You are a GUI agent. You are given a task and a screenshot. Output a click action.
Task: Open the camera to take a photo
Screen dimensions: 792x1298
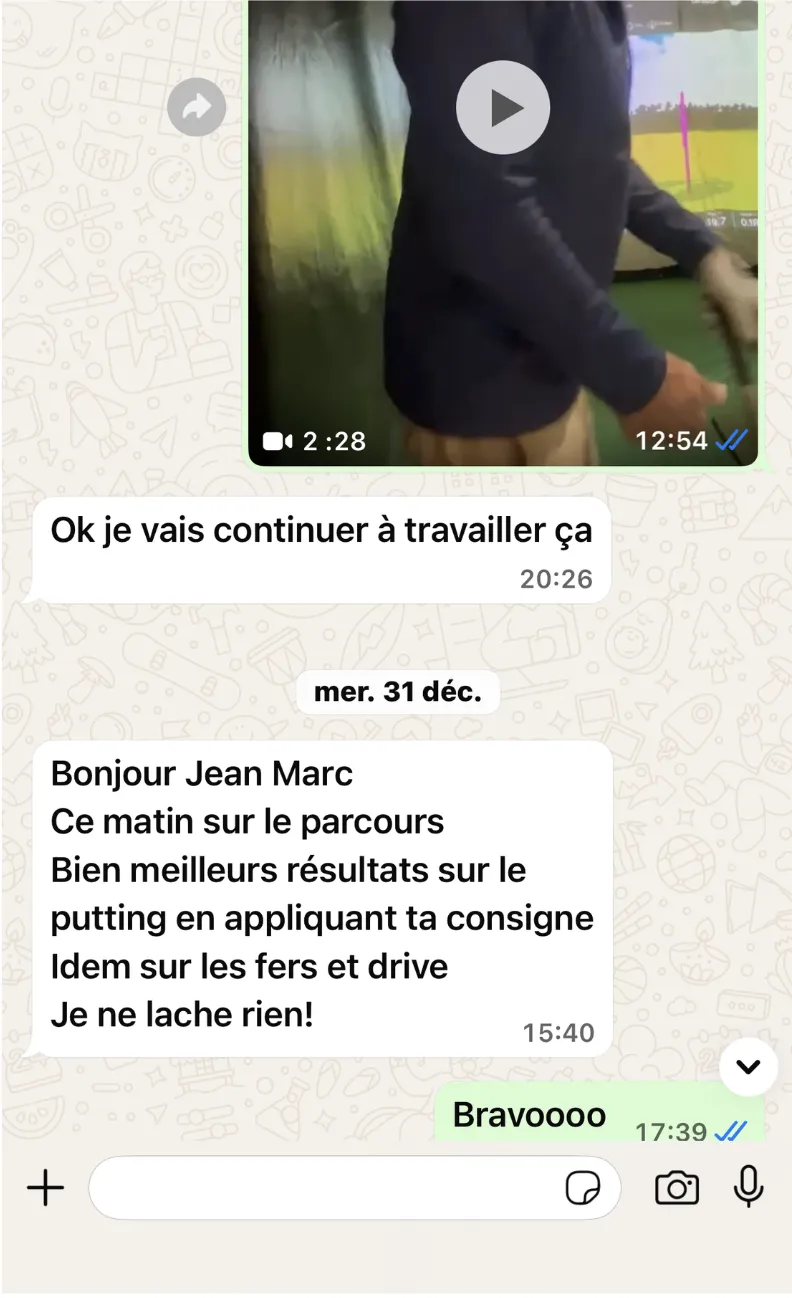[677, 1188]
